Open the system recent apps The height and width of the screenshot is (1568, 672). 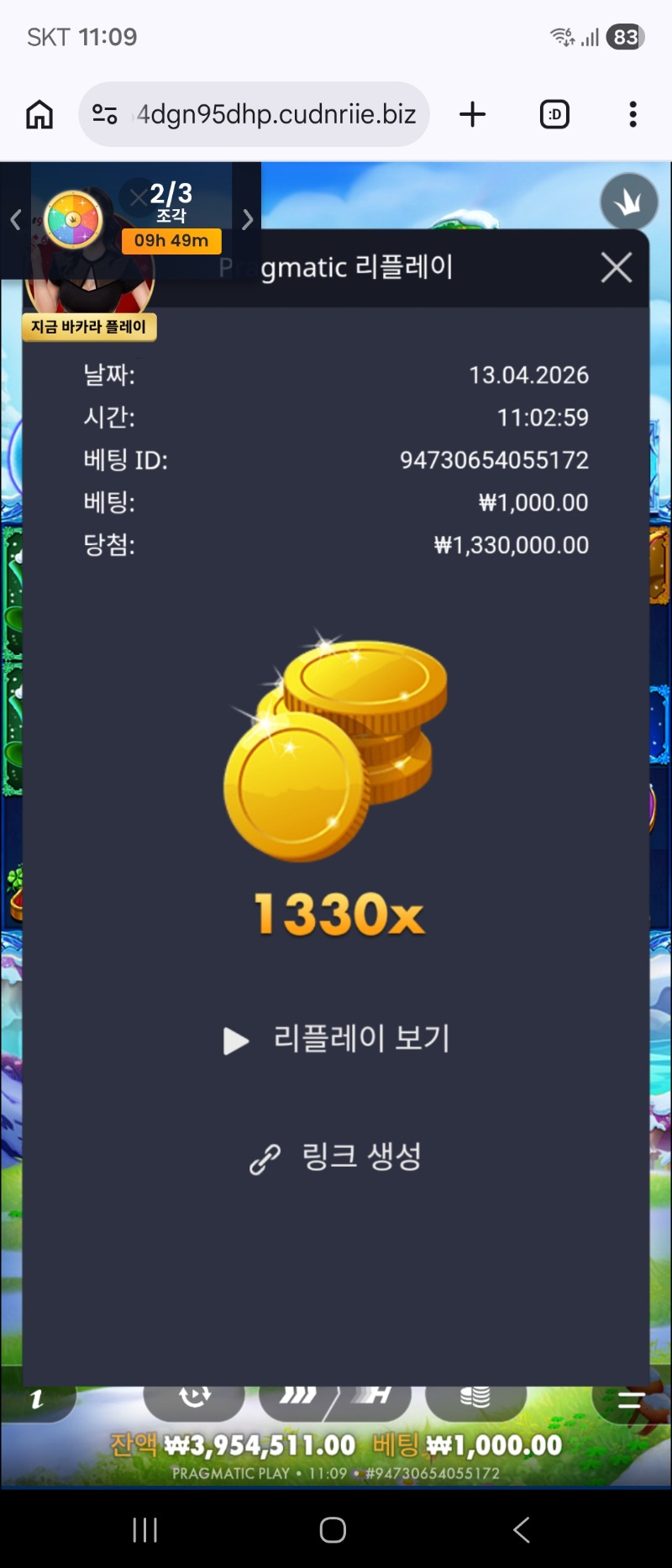click(144, 1529)
